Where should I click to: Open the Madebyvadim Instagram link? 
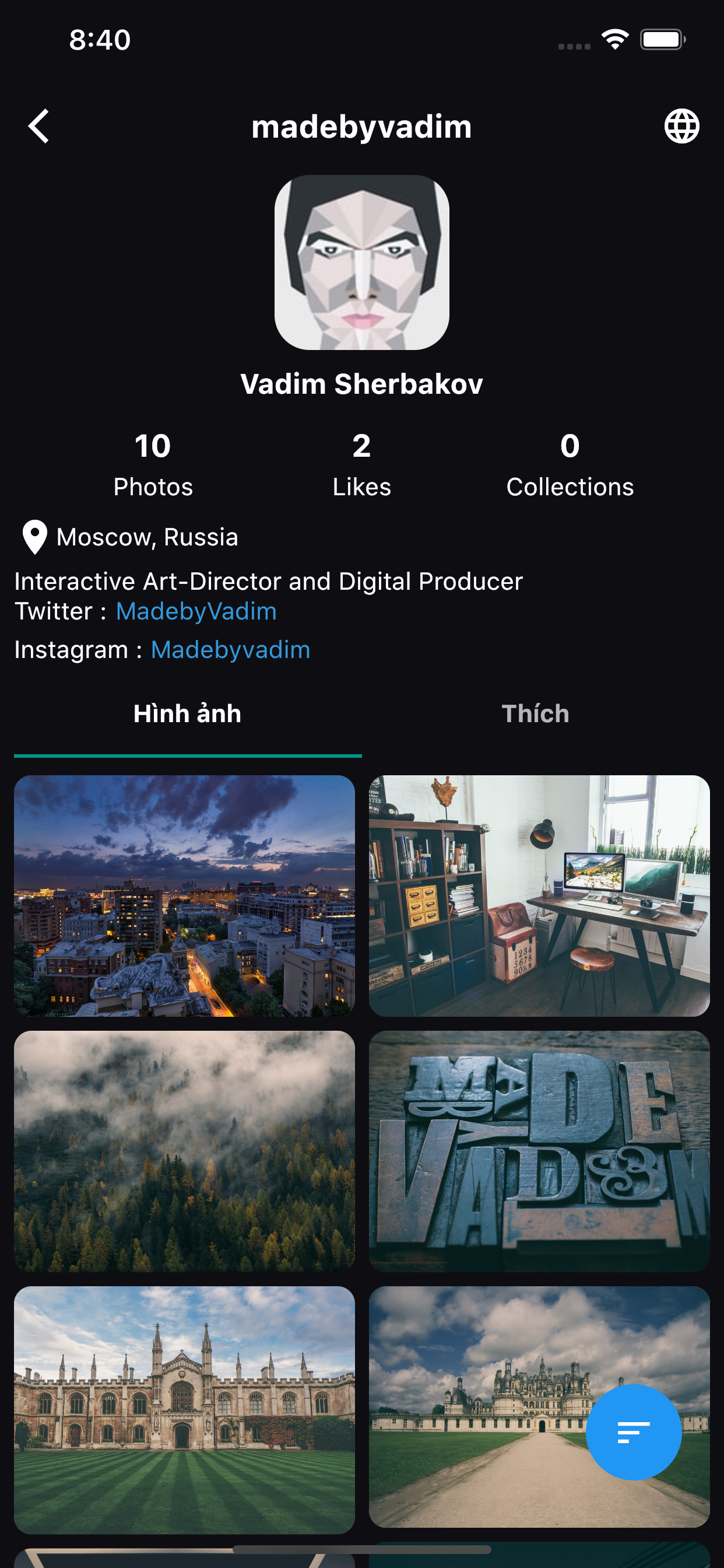(x=231, y=649)
